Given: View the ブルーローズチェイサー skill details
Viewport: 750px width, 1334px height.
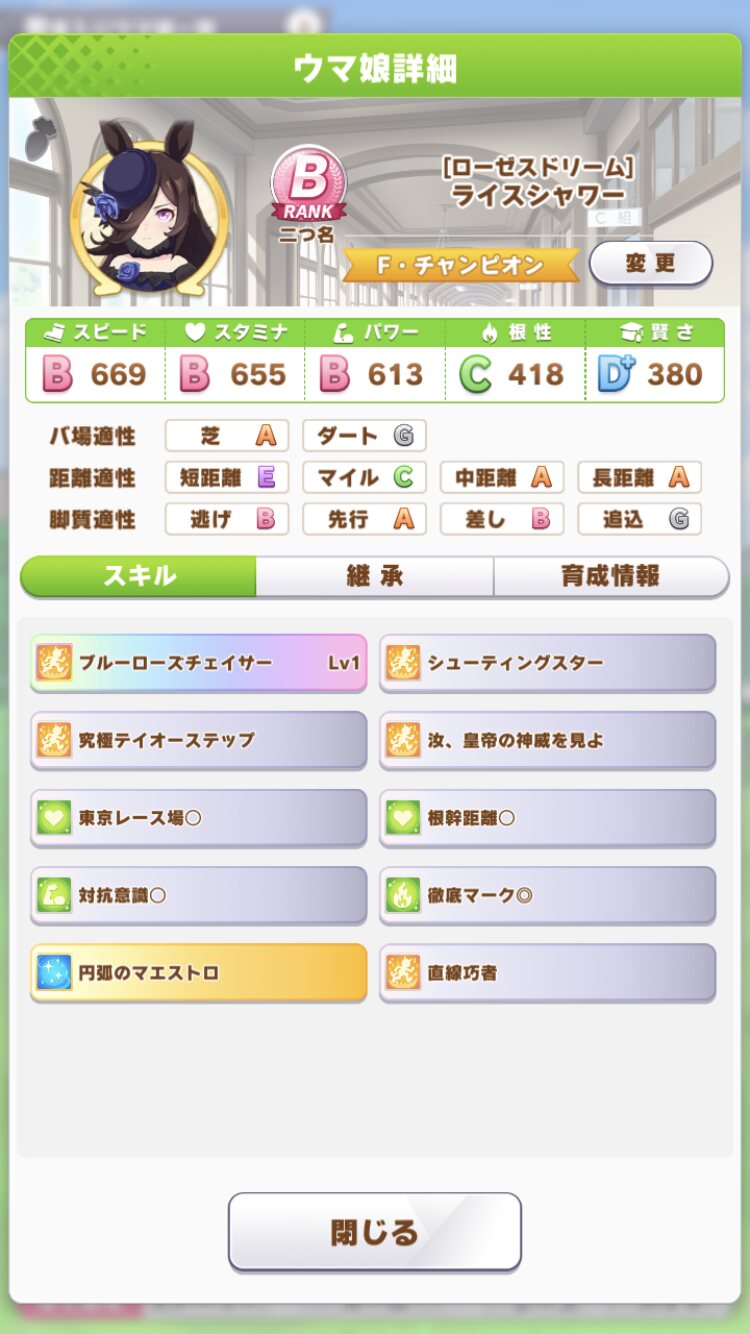Looking at the screenshot, I should 198,662.
